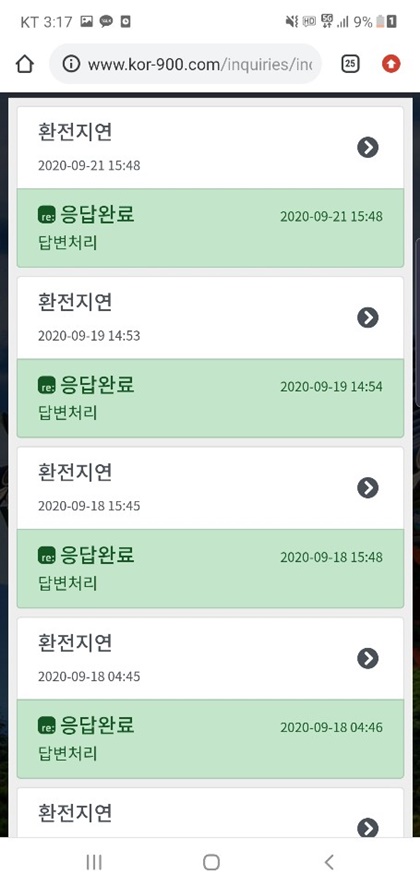Open 환전지연 inquiry from 2020-09-19 14:53

(x=210, y=318)
